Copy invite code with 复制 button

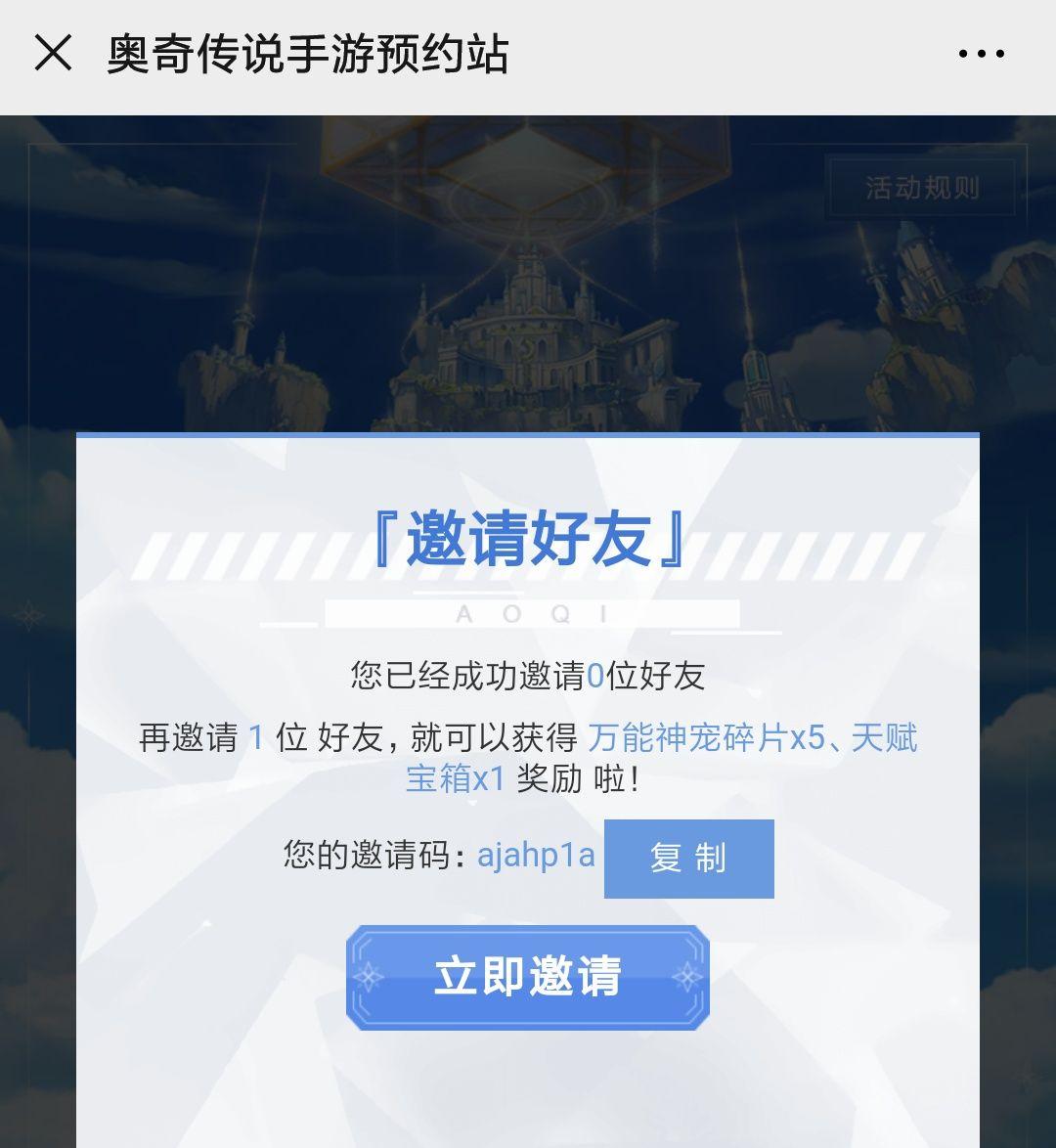(x=688, y=859)
